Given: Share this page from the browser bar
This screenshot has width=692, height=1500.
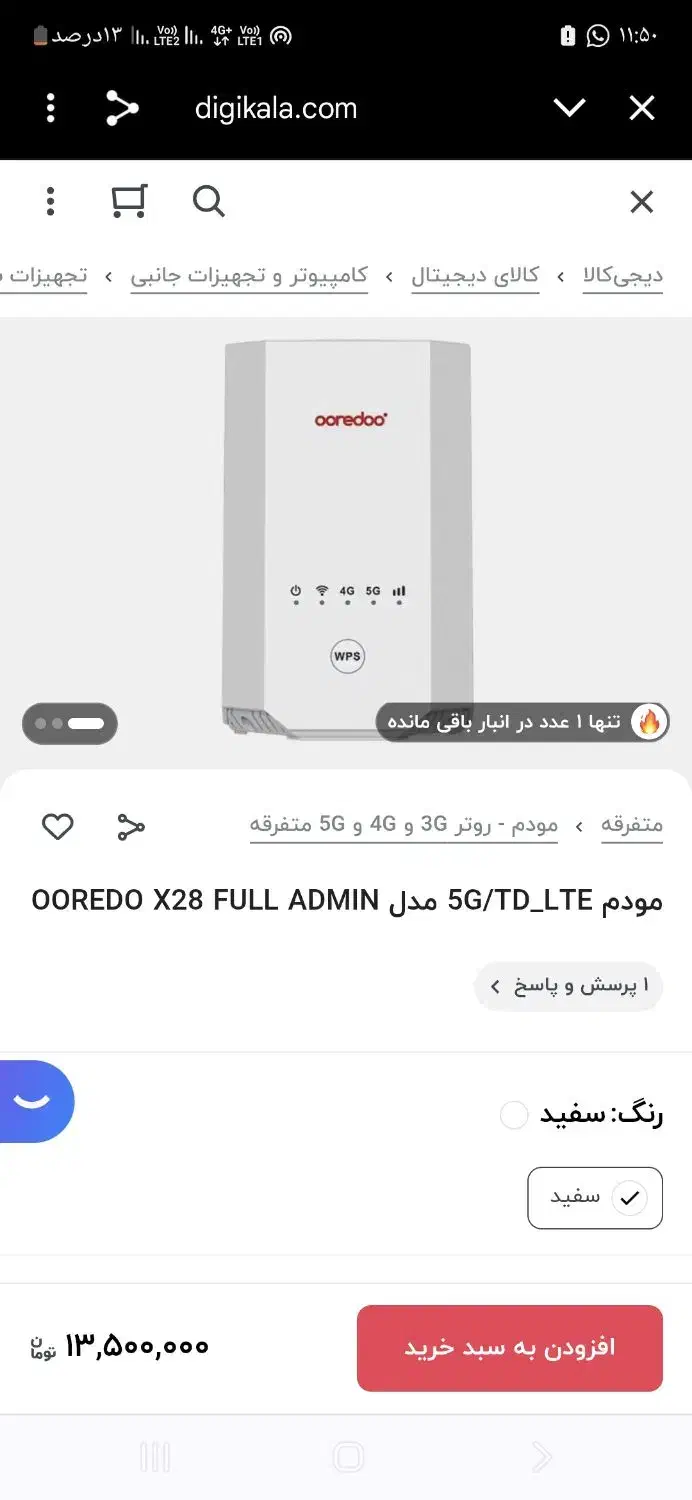Looking at the screenshot, I should [x=122, y=108].
